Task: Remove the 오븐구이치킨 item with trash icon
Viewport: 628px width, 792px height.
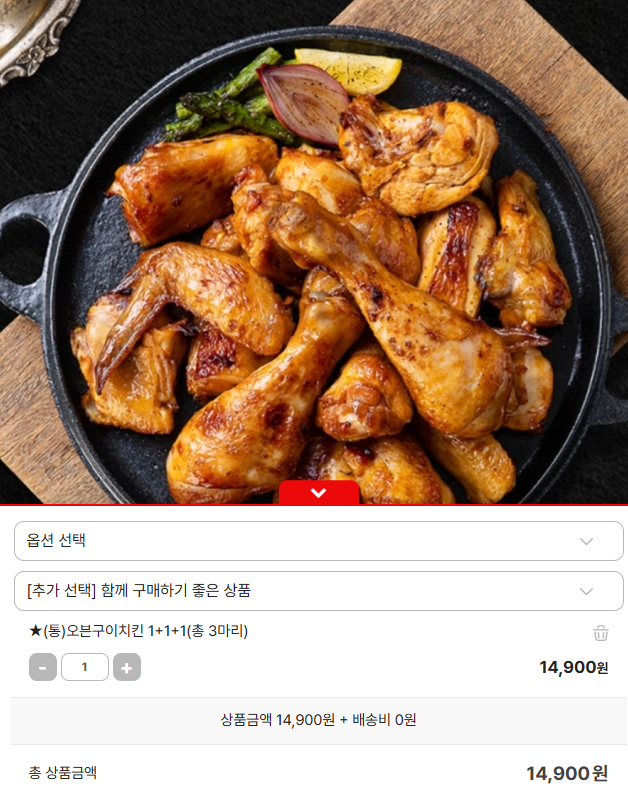Action: pos(600,633)
